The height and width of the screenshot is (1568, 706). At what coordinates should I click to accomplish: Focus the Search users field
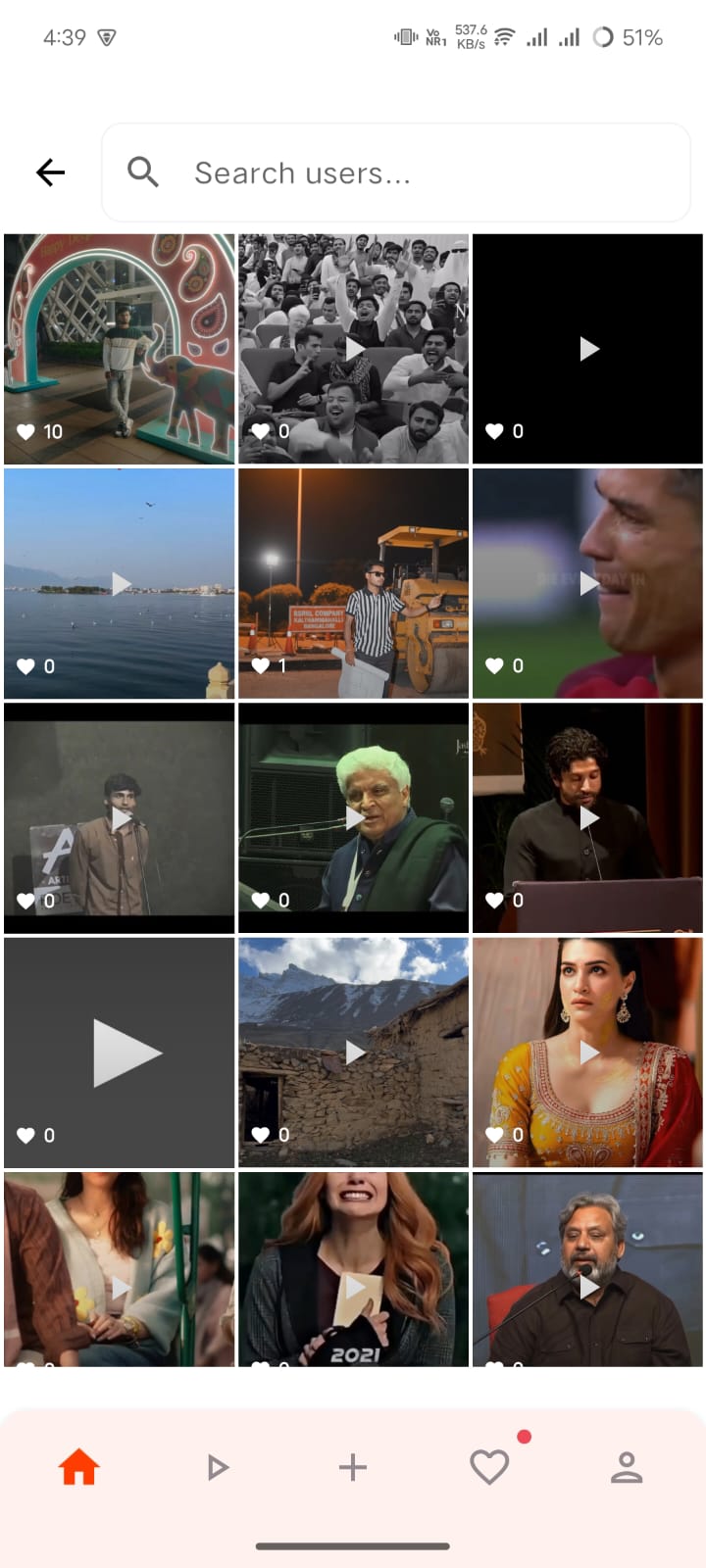tap(412, 173)
